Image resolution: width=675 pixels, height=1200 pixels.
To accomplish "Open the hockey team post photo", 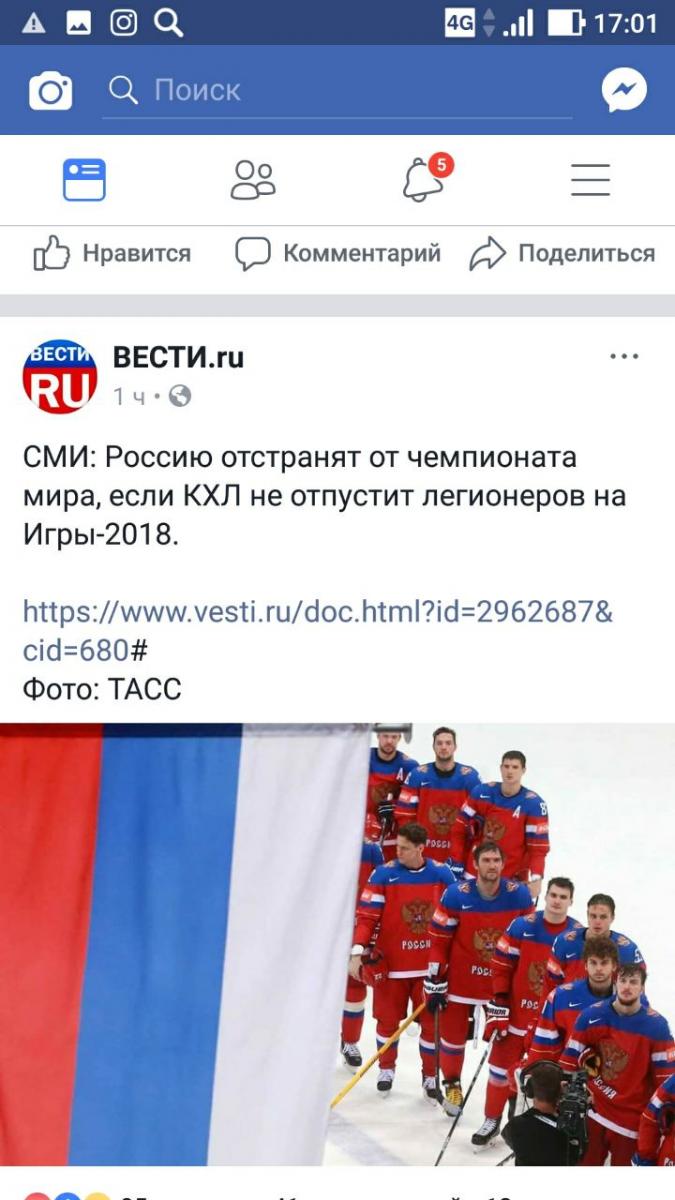I will coord(337,944).
